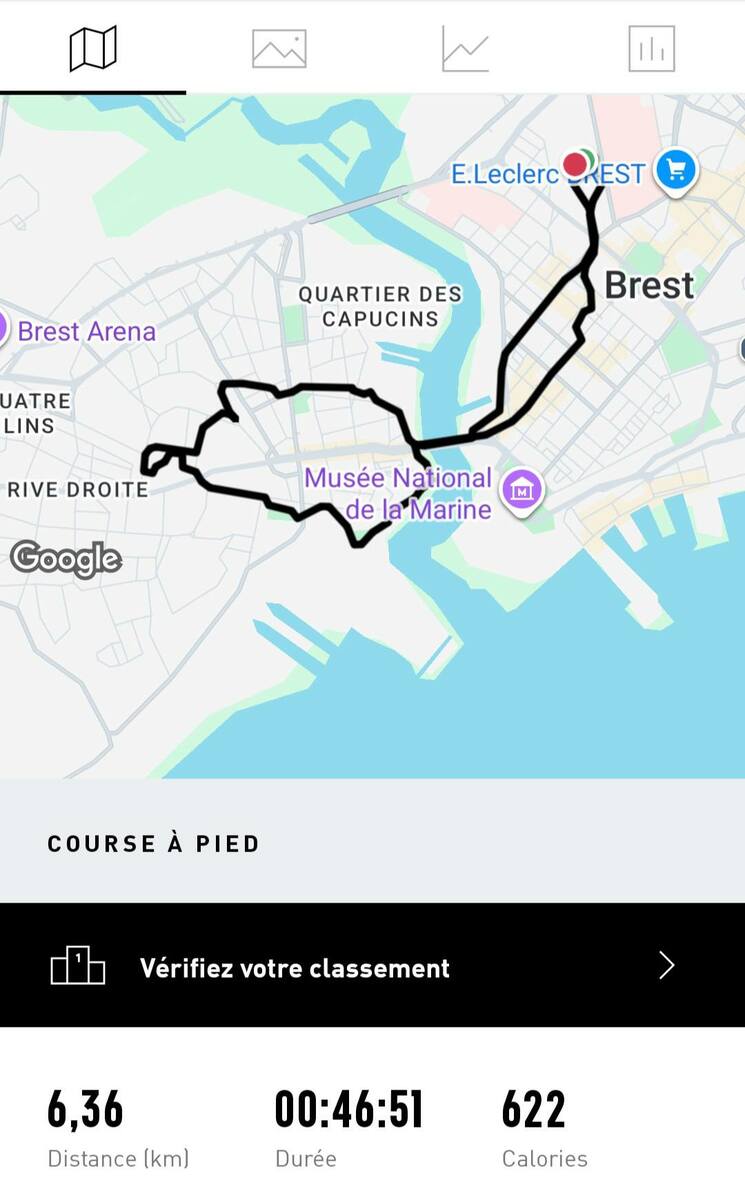Open the photos tab
Viewport: 745px width, 1200px height.
279,48
